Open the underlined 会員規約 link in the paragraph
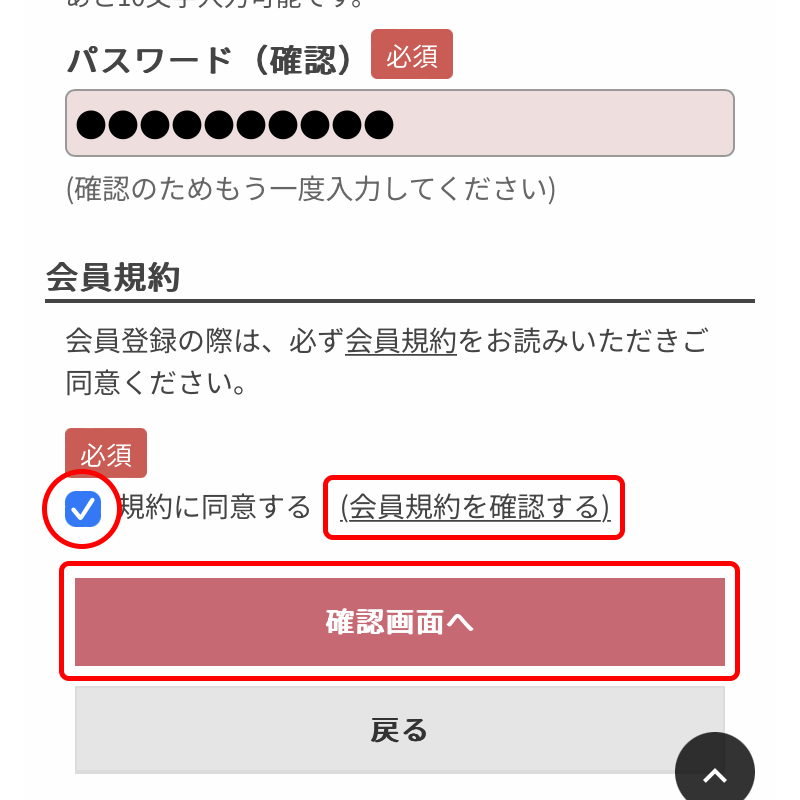Viewport: 800px width, 800px height. click(x=401, y=341)
